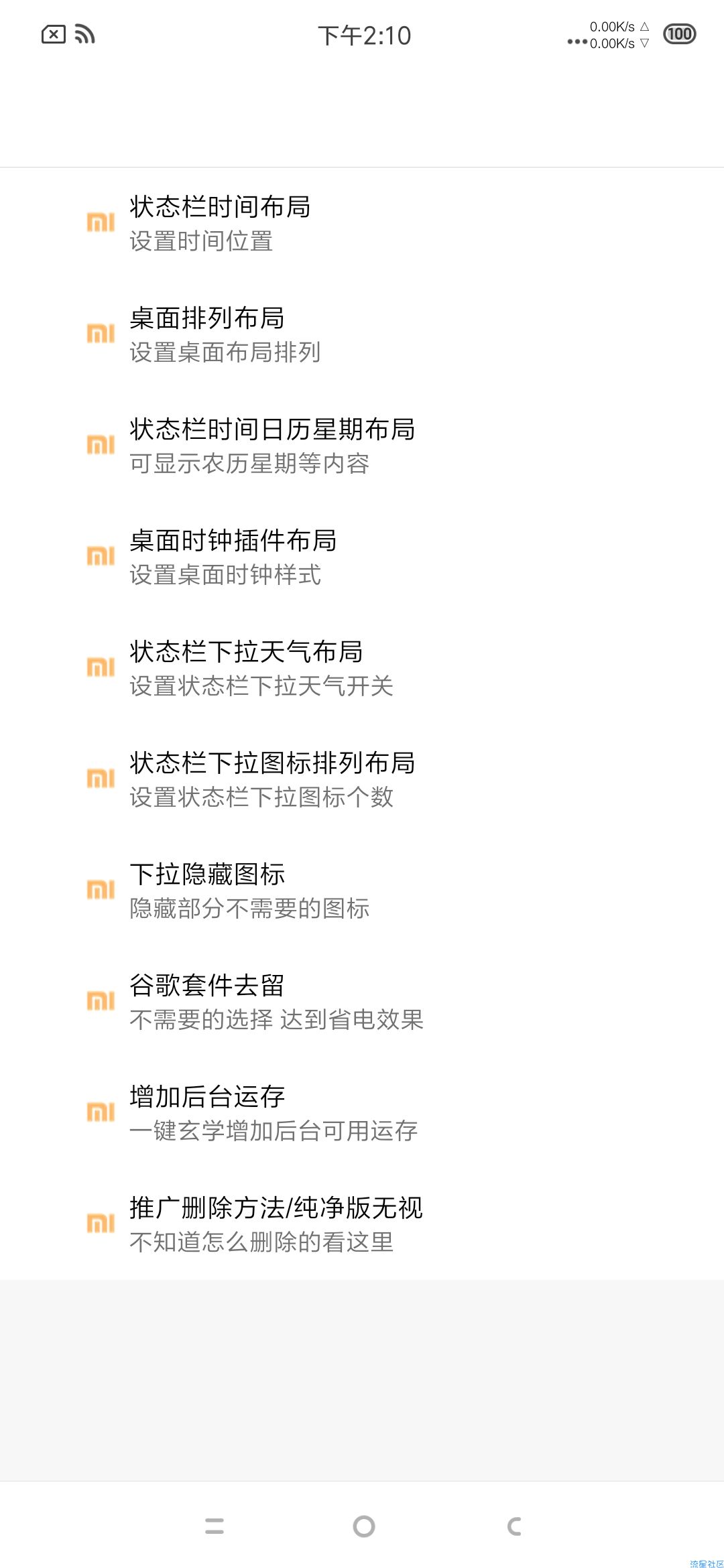Open 桌面时钟插件布局 option
The height and width of the screenshot is (1568, 724).
click(362, 557)
